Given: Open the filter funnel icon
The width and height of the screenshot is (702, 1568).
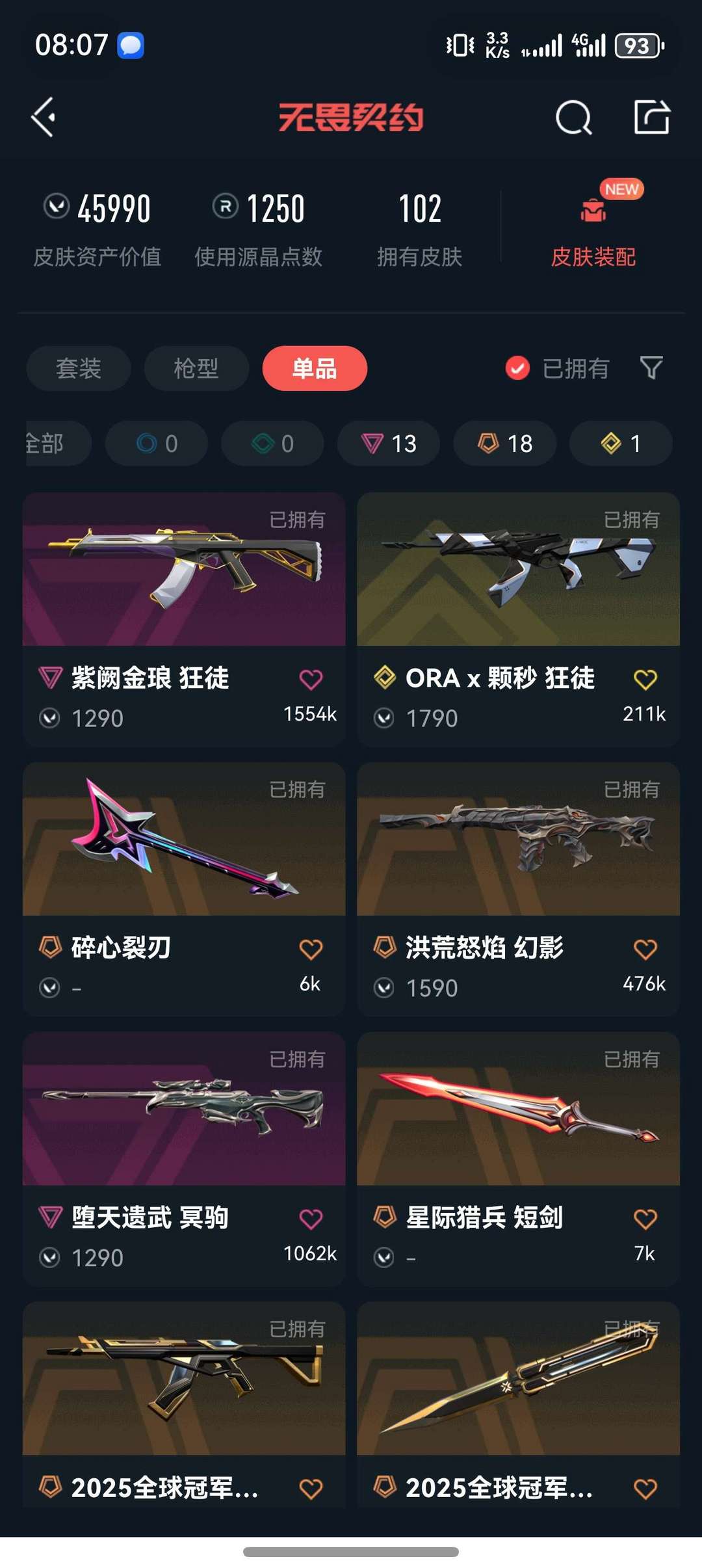Looking at the screenshot, I should click(651, 368).
